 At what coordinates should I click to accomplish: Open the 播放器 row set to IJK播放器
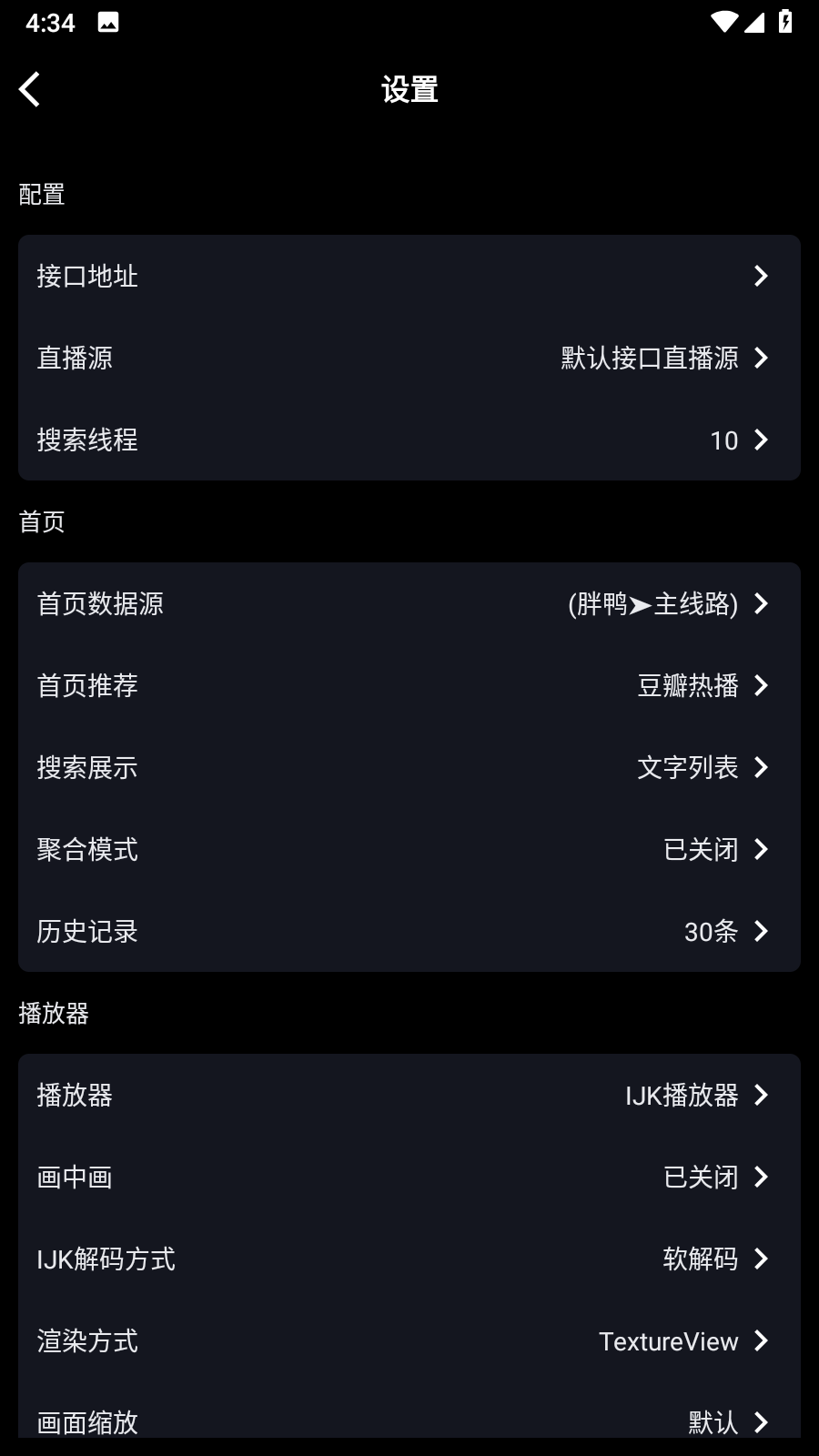coord(409,1096)
